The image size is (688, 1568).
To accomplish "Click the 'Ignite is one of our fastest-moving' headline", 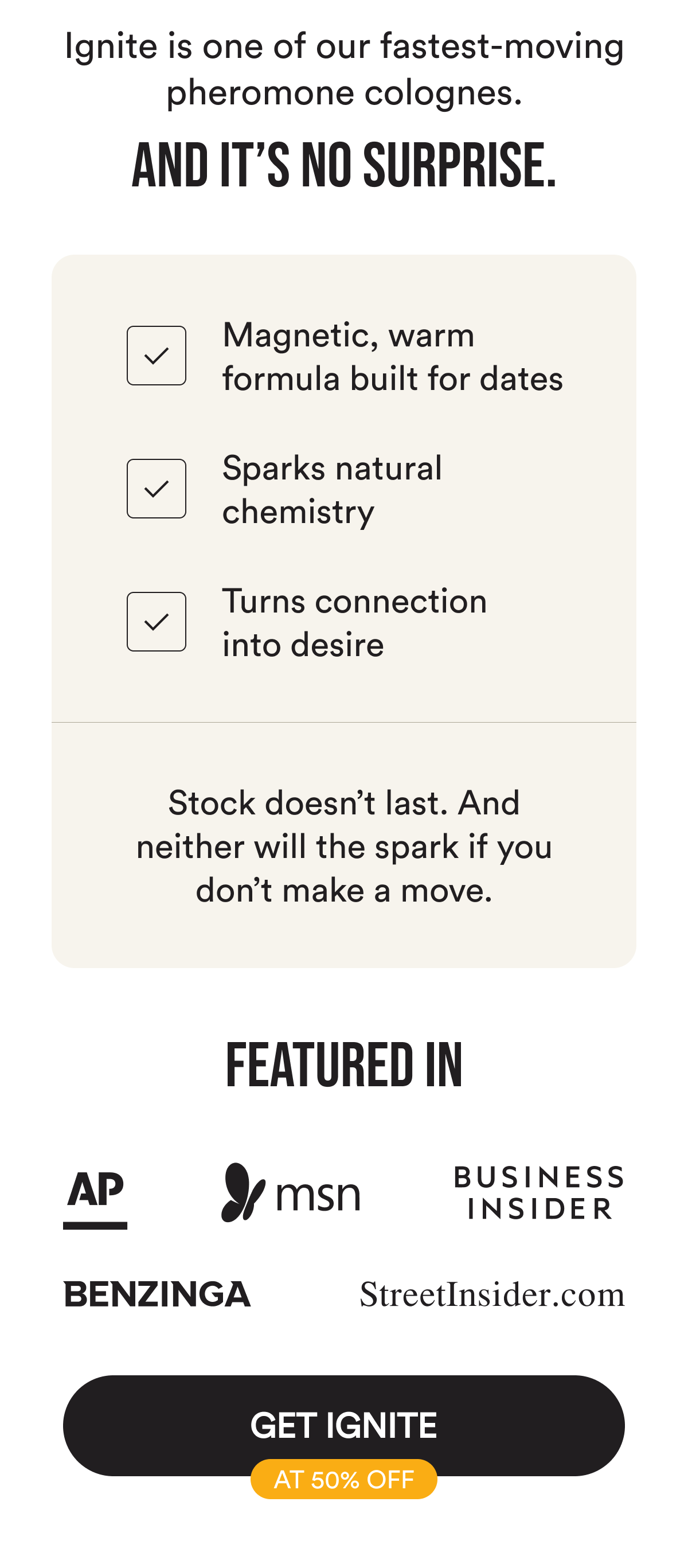I will point(345,68).
